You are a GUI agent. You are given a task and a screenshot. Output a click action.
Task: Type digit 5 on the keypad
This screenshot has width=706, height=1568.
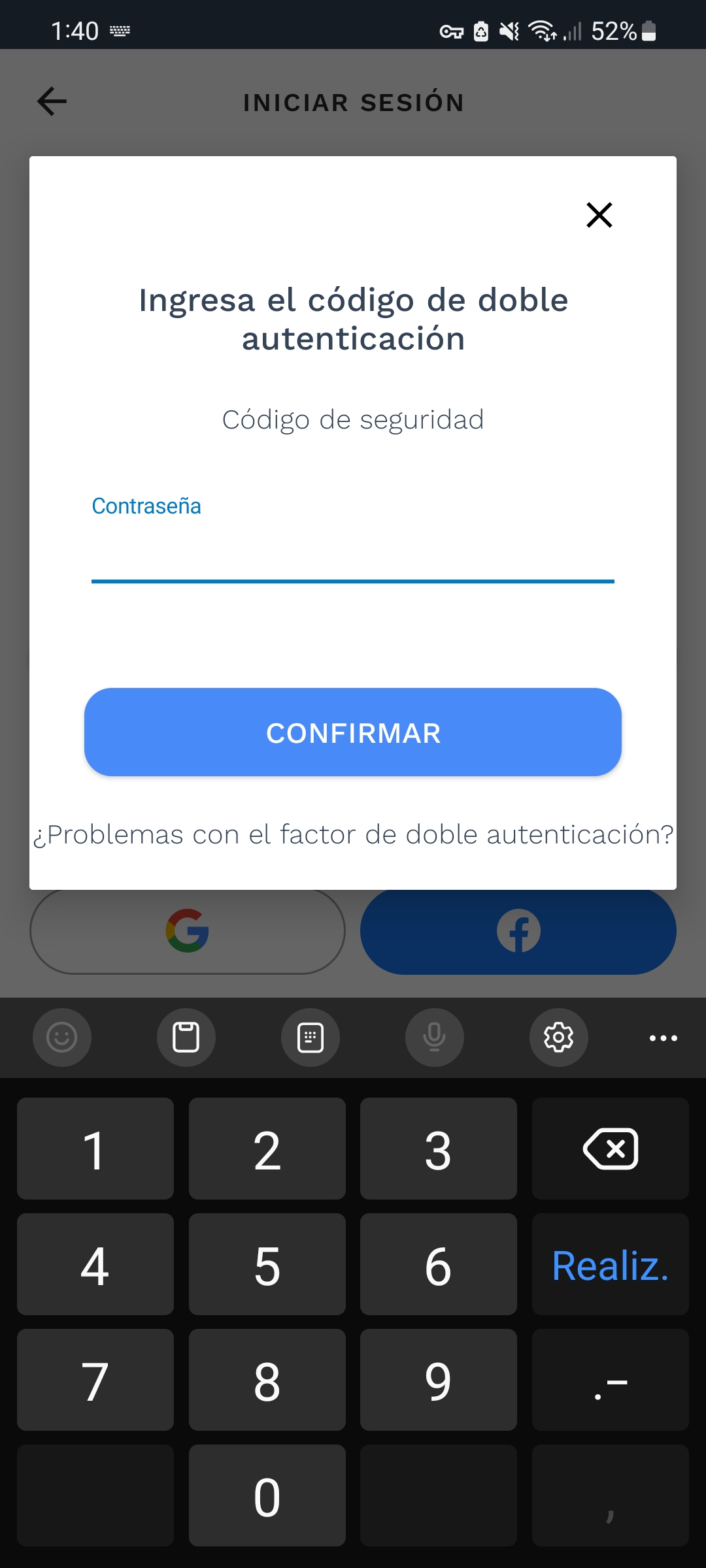[x=267, y=1265]
